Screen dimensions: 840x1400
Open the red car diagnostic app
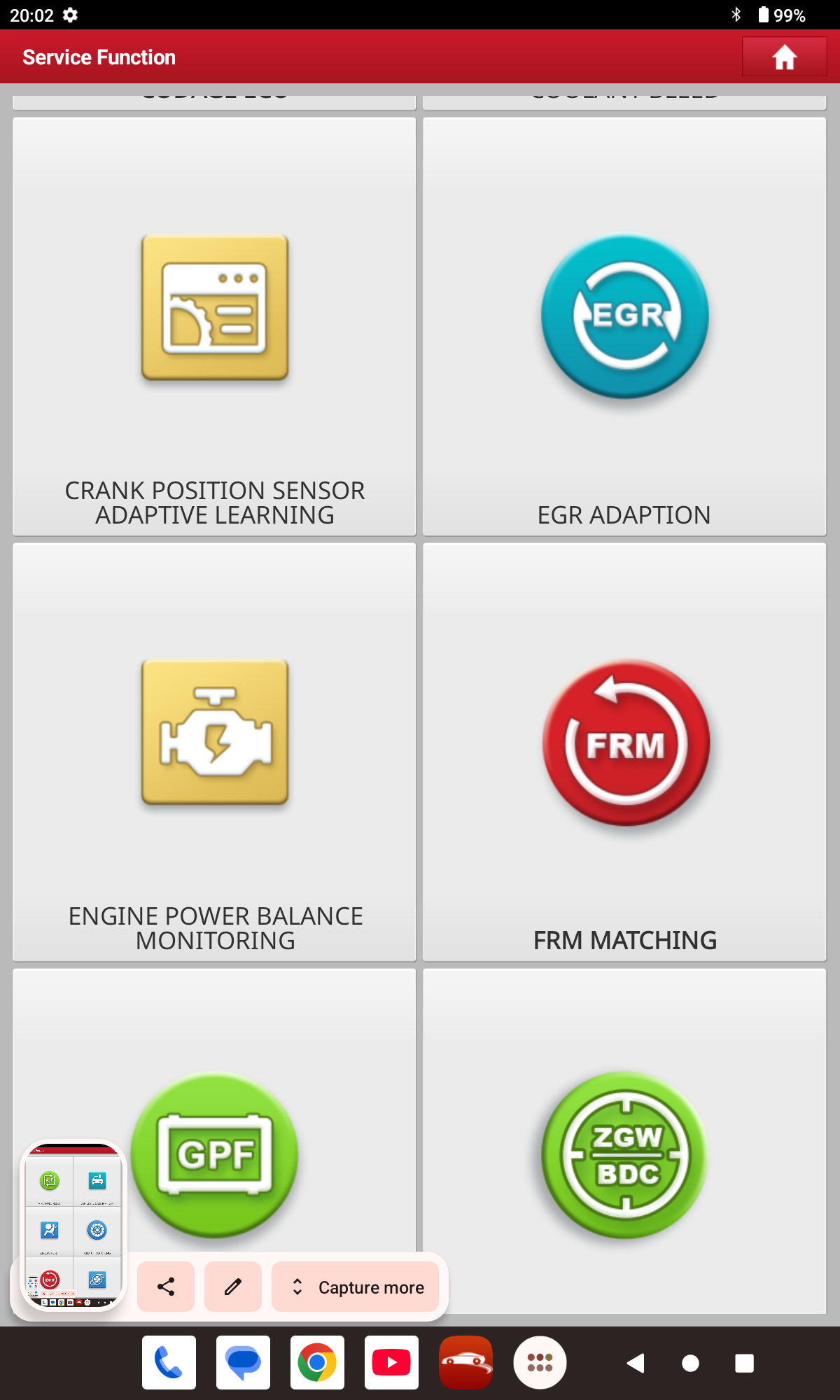point(465,1362)
